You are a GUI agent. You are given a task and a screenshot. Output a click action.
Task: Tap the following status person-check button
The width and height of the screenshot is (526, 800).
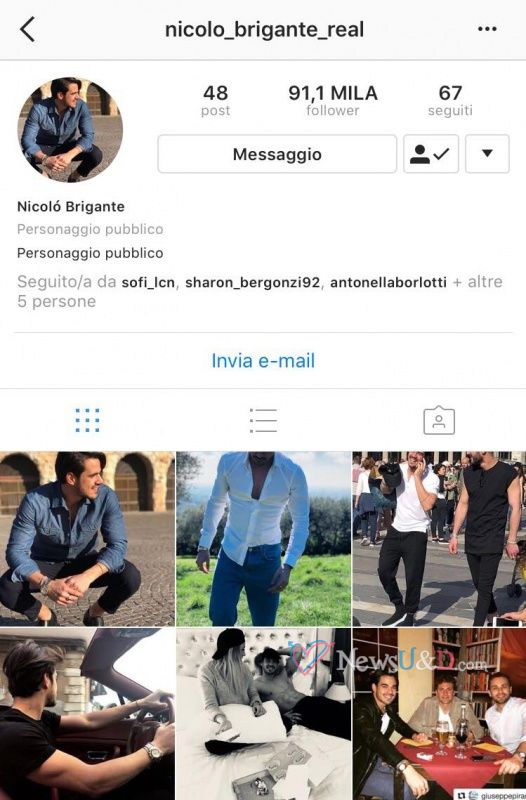click(x=431, y=154)
